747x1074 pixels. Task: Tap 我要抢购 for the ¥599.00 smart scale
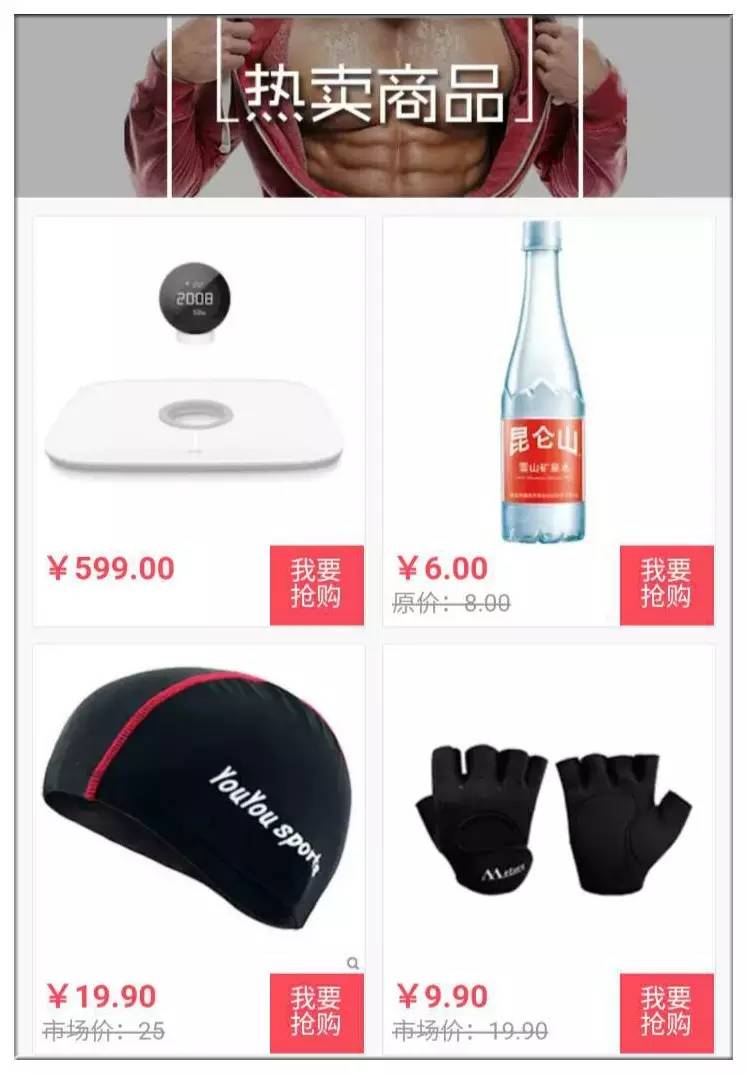(x=316, y=585)
